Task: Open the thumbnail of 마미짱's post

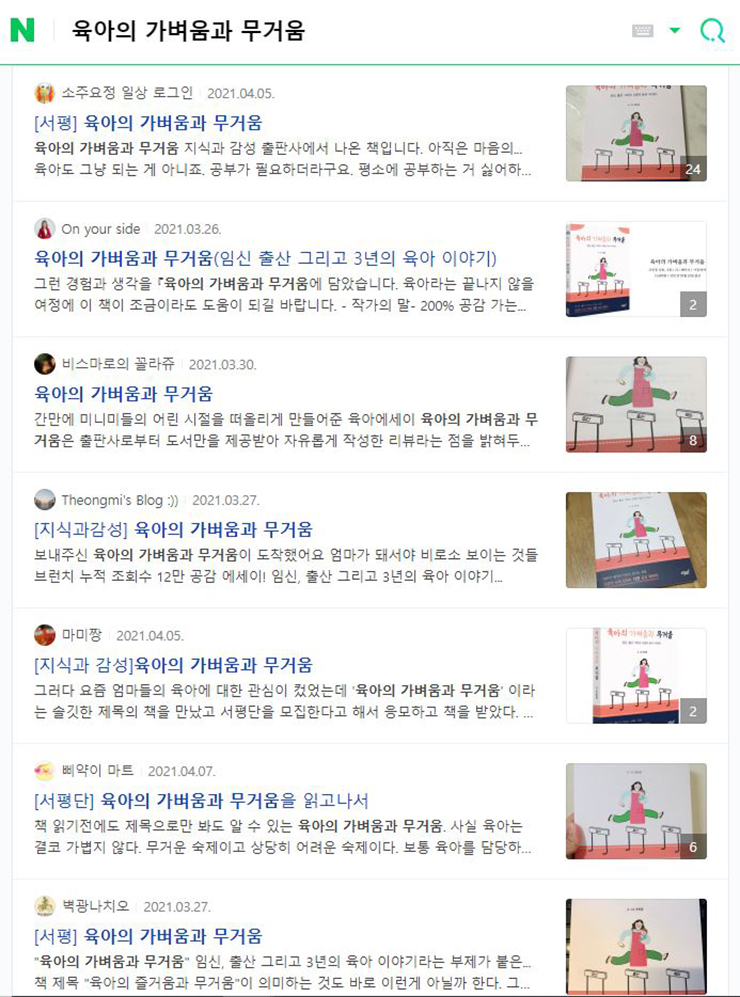Action: (636, 675)
